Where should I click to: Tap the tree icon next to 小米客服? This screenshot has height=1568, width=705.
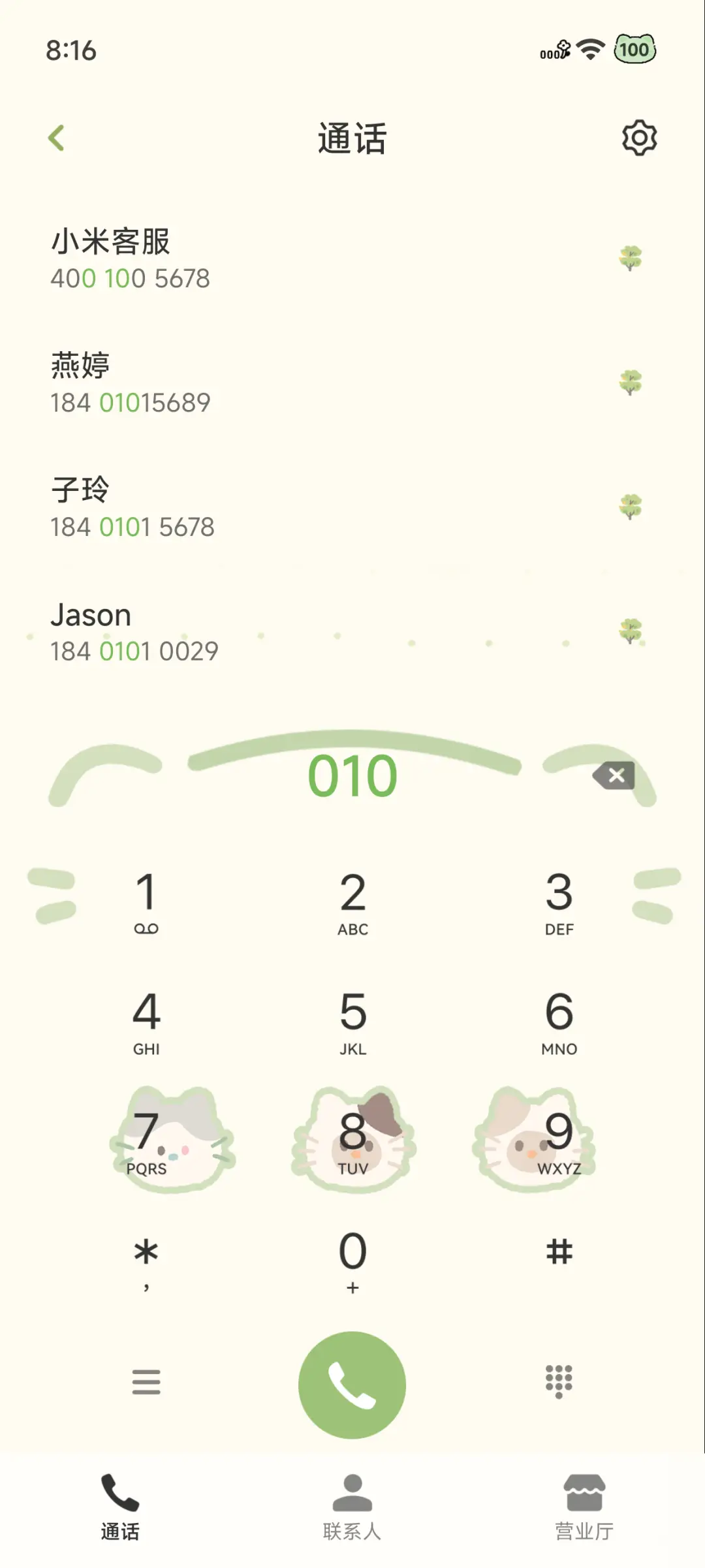630,259
